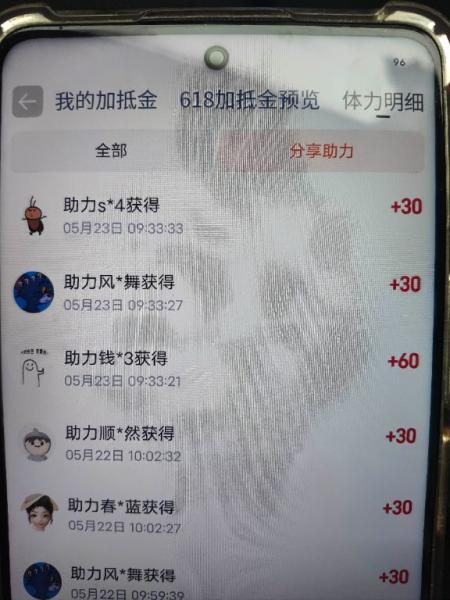The width and height of the screenshot is (450, 600).
Task: Tap the back arrow button
Action: pos(28,101)
